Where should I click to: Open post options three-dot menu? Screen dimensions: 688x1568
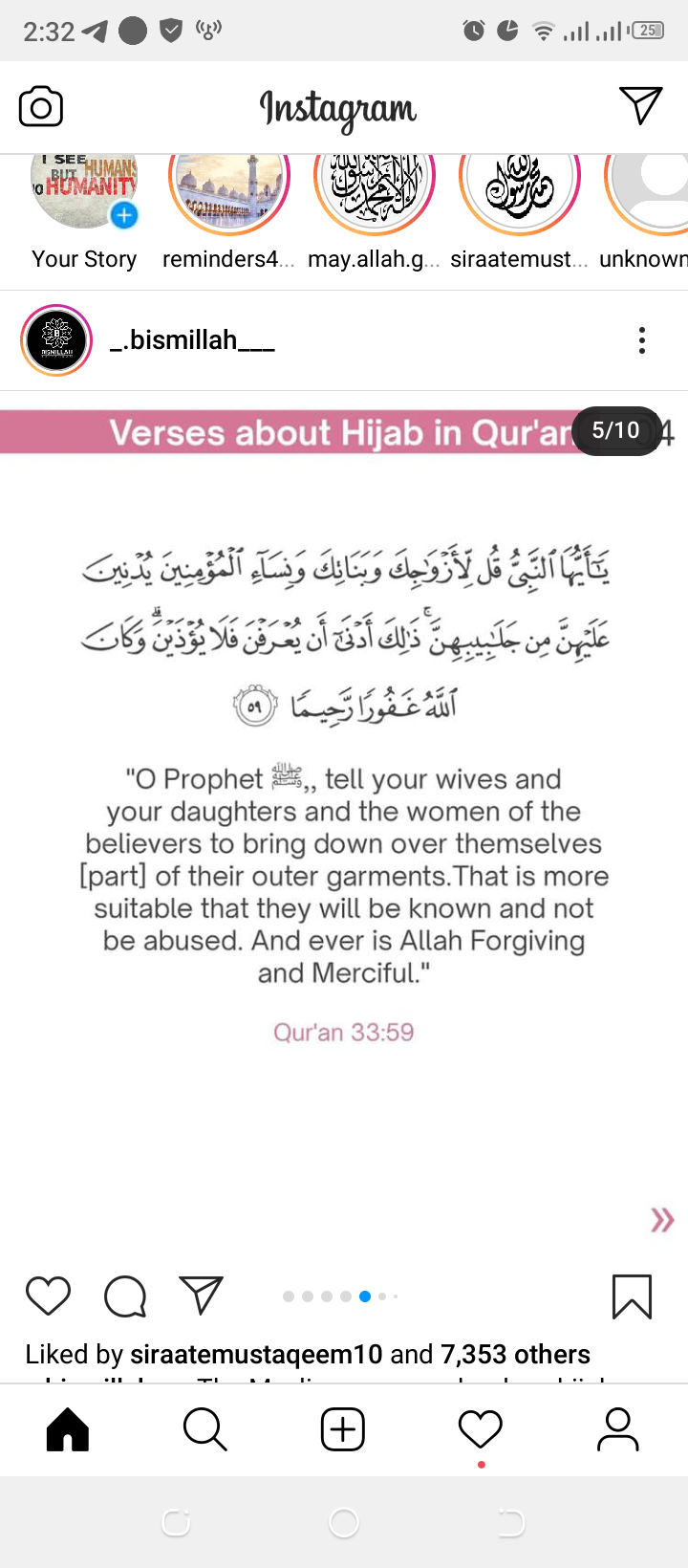pyautogui.click(x=642, y=340)
